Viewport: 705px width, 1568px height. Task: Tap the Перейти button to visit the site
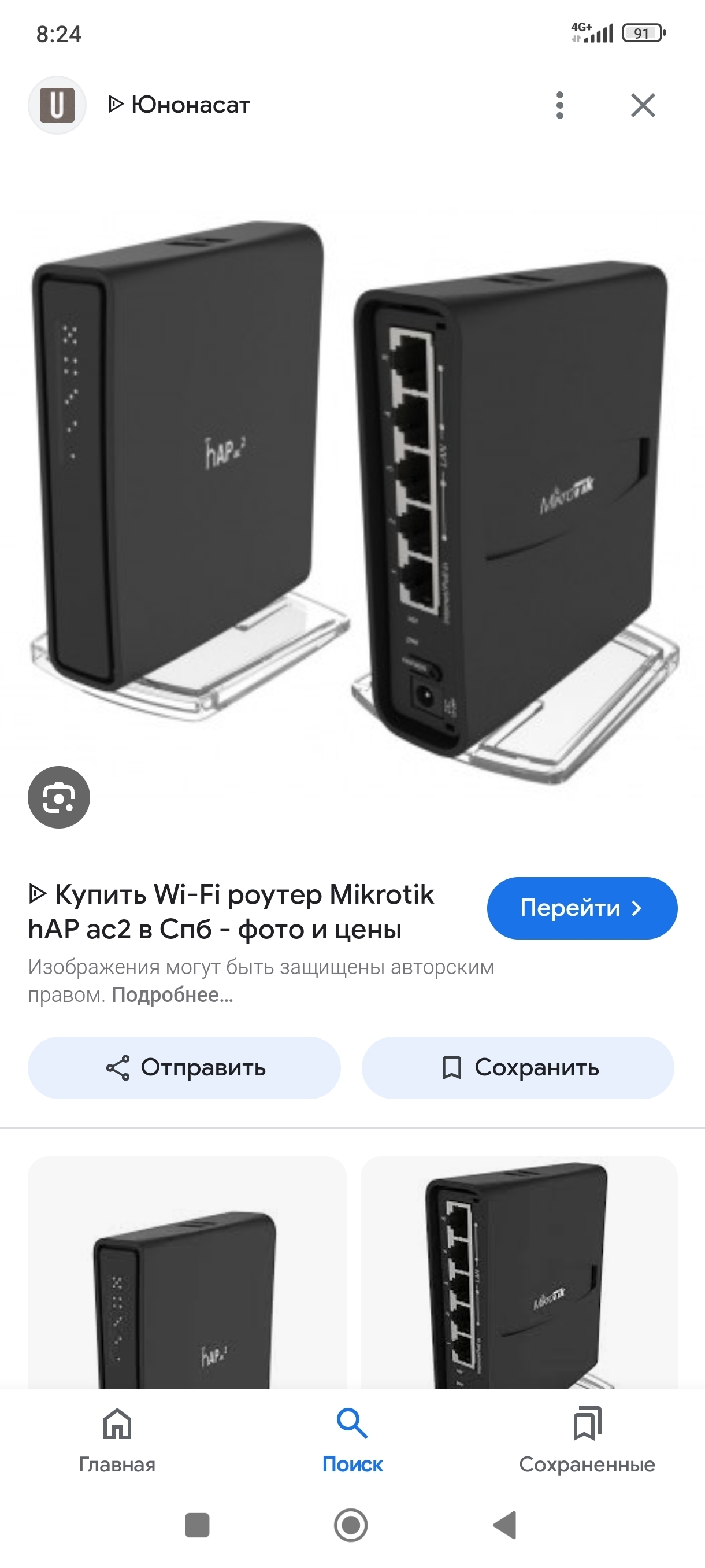click(x=581, y=908)
